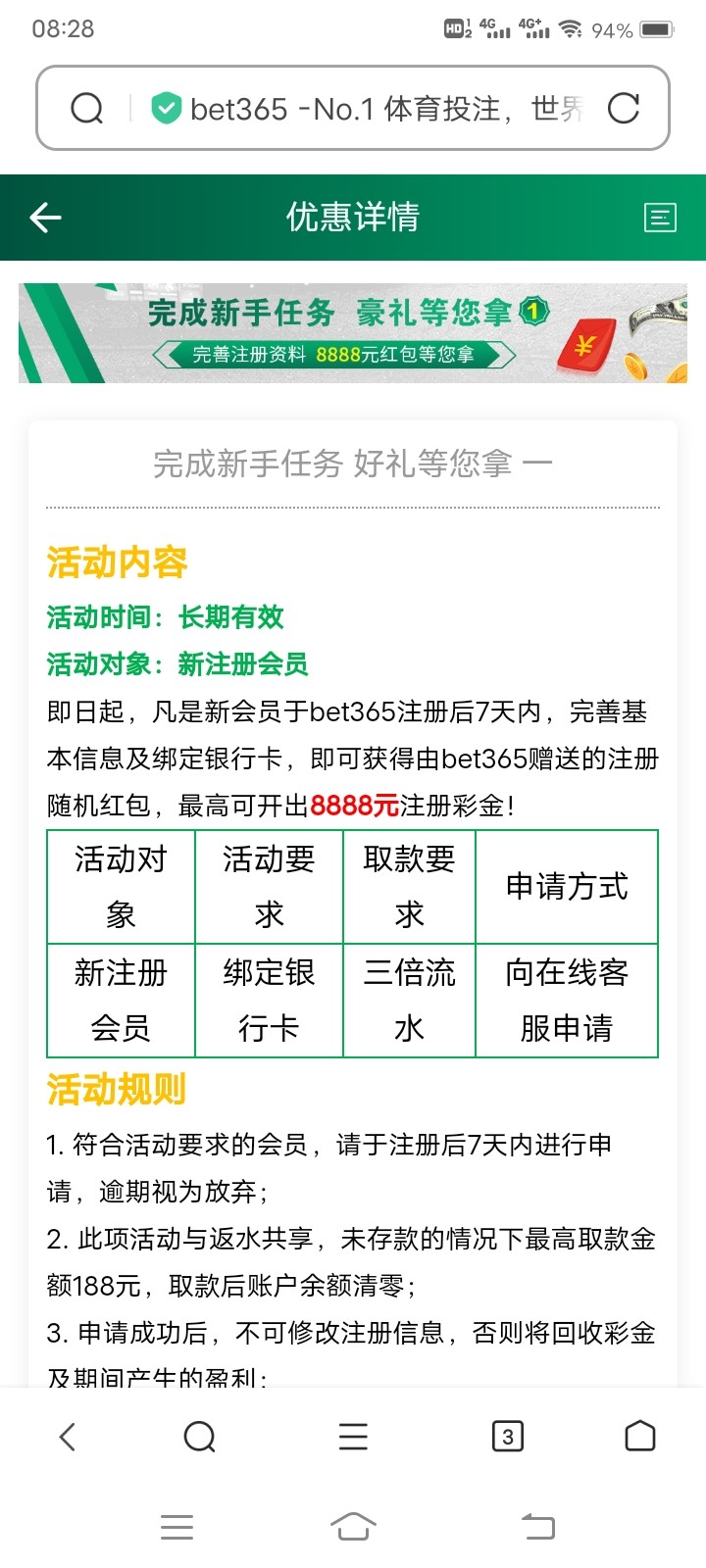Open the tab switcher showing 3 tabs

[x=507, y=1437]
